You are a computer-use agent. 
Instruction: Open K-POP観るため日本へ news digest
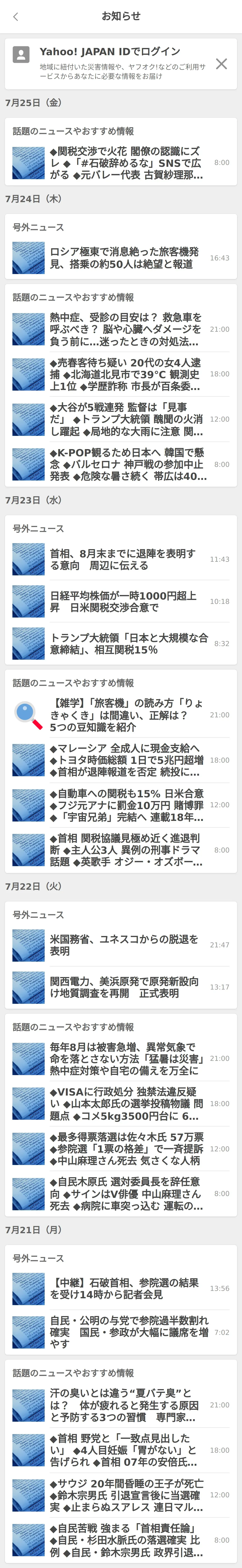click(121, 464)
